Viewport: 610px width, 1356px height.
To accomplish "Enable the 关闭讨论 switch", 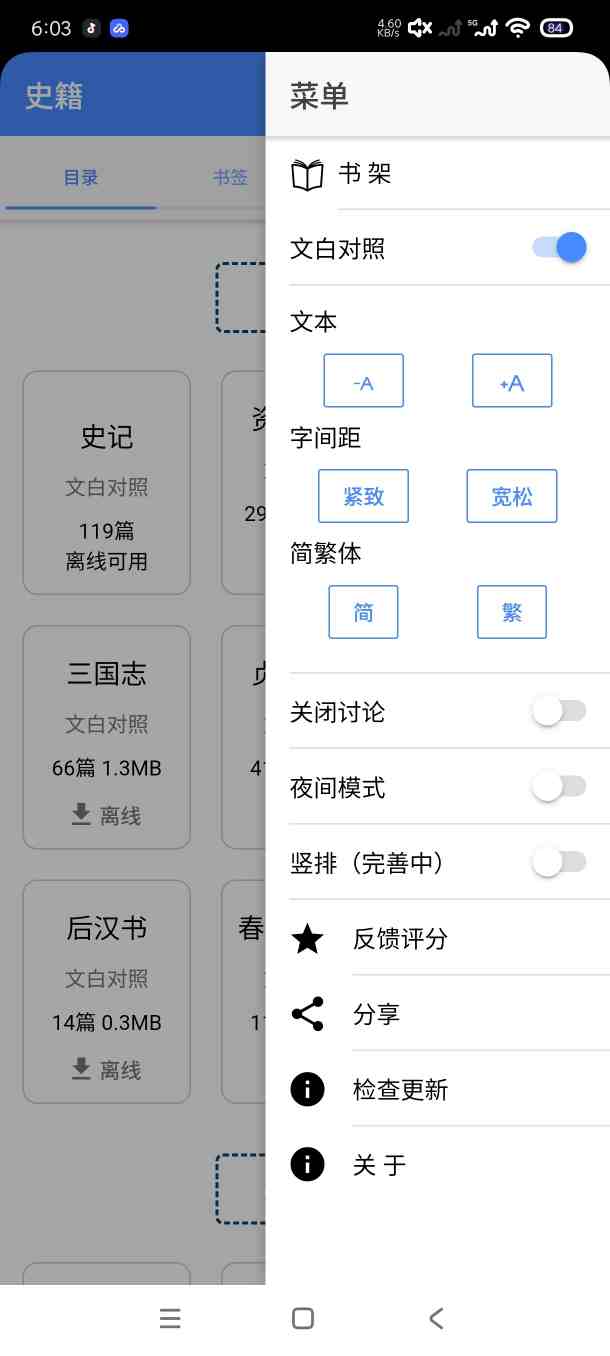I will [558, 712].
